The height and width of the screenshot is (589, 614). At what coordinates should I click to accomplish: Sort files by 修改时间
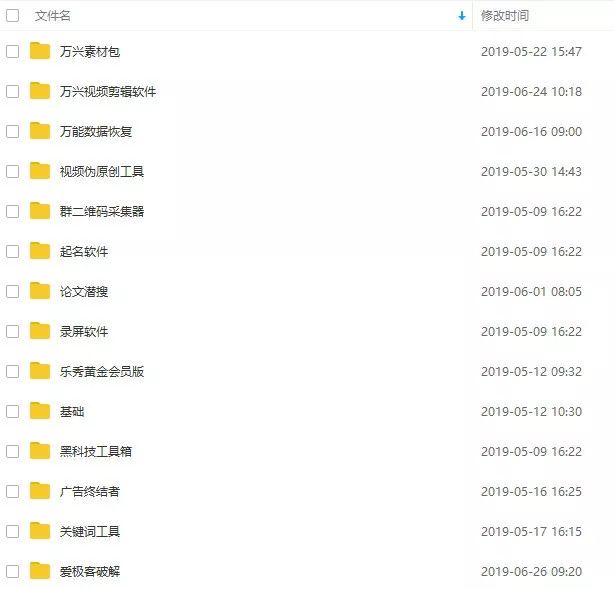(504, 16)
